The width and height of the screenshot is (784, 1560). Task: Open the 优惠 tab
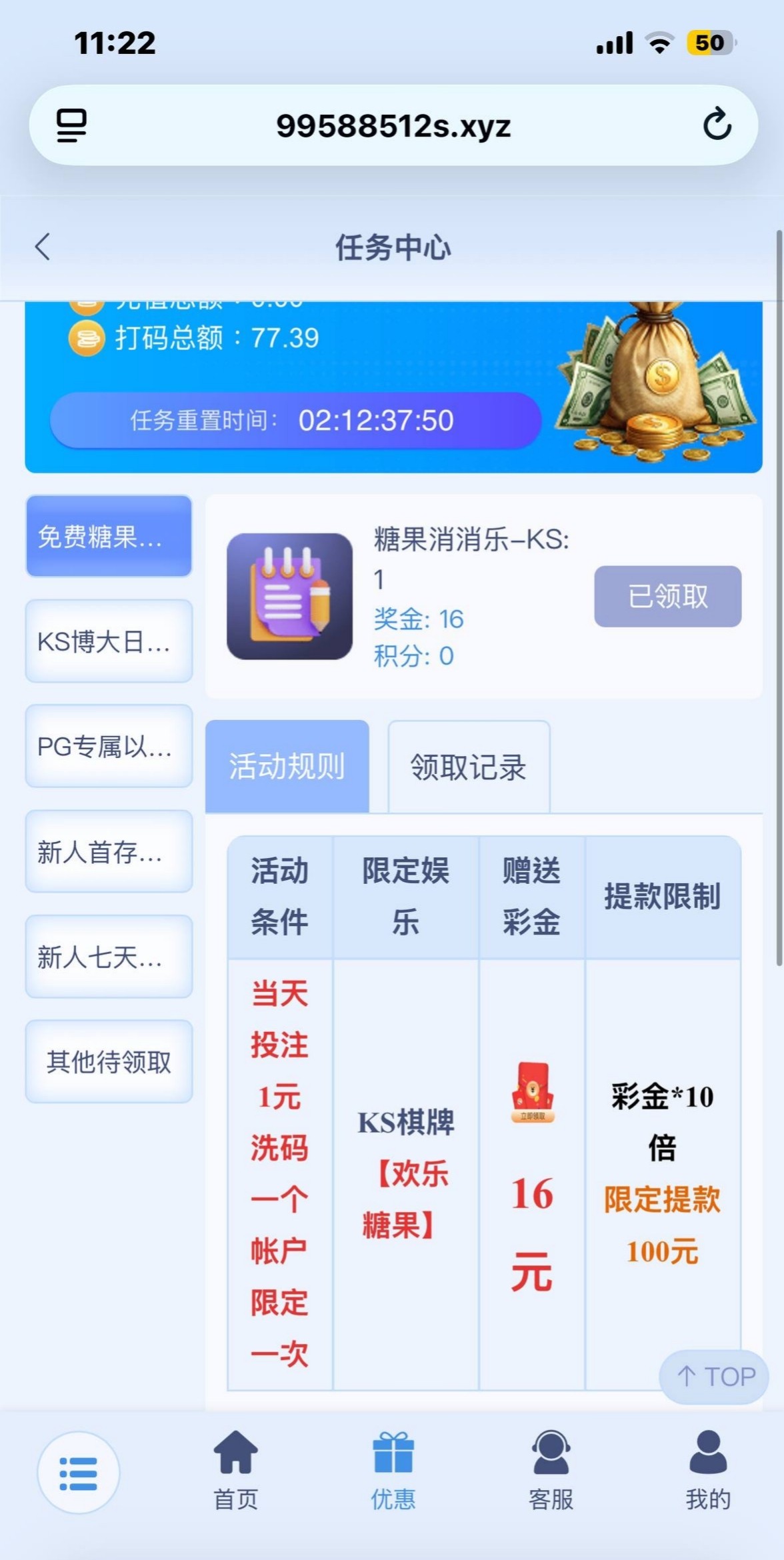tap(393, 1471)
